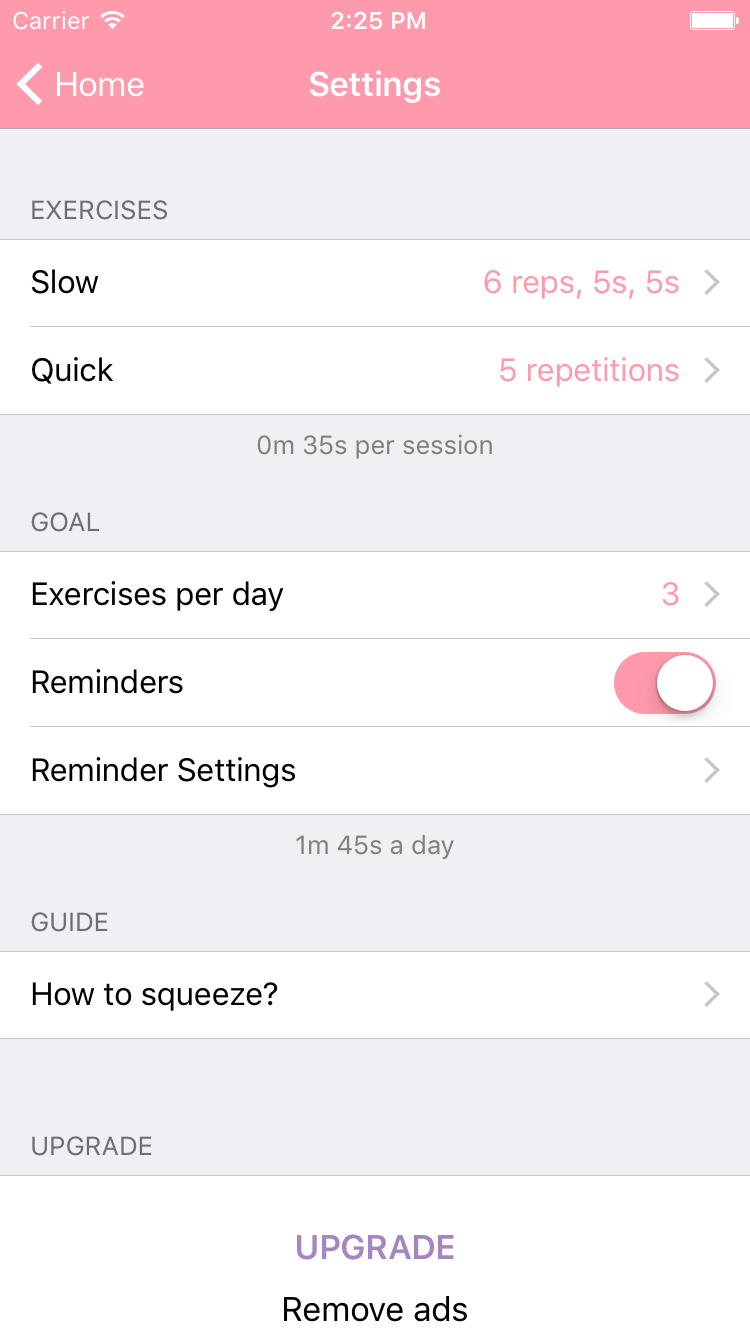The image size is (750, 1334).
Task: Tap the chevron beside Reminder Settings
Action: 711,770
